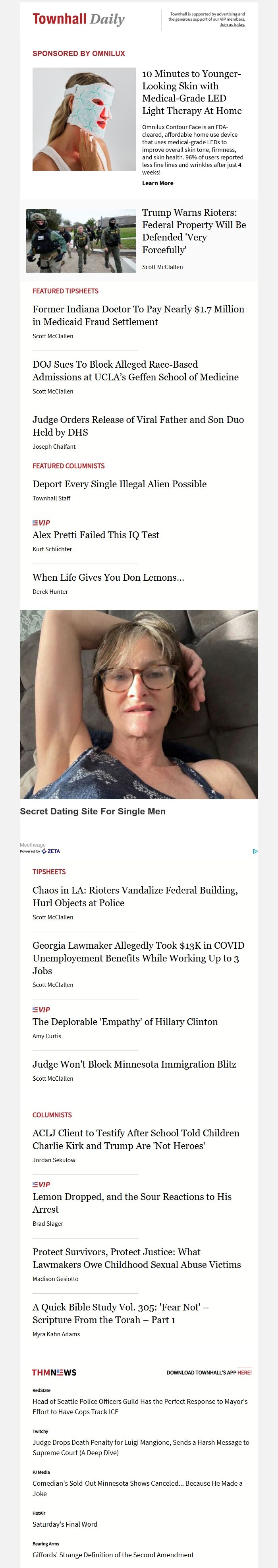The image size is (278, 1568).
Task: Read the ACLJ Client to Testify column
Action: (136, 1139)
